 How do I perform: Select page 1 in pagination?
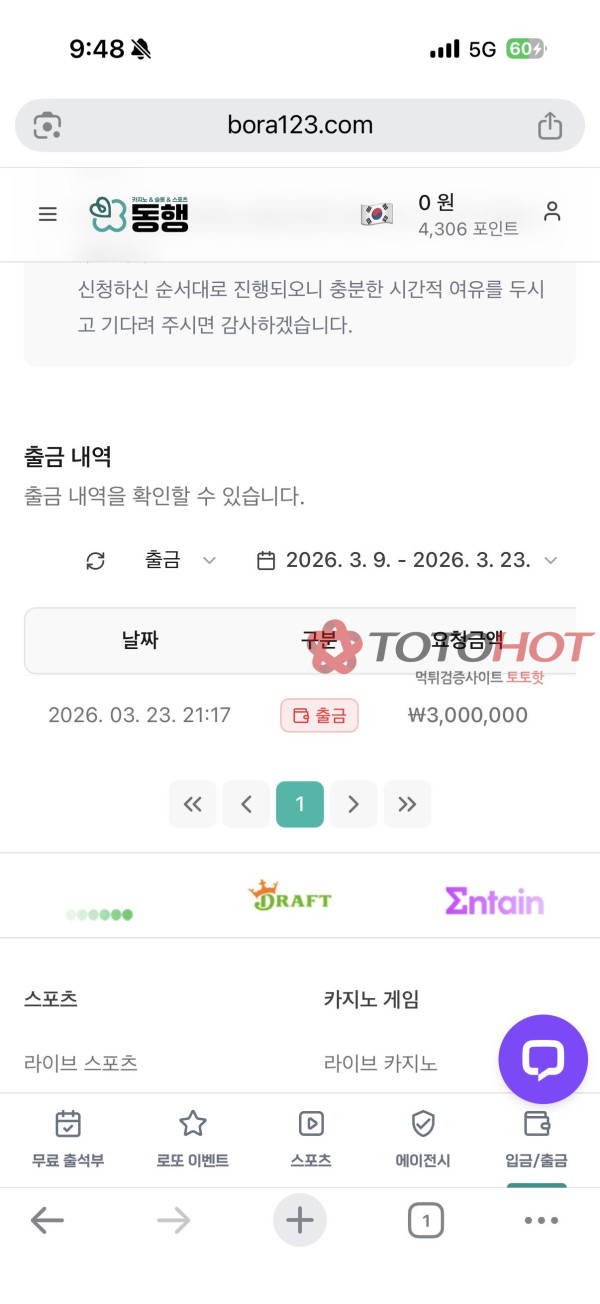pos(300,804)
